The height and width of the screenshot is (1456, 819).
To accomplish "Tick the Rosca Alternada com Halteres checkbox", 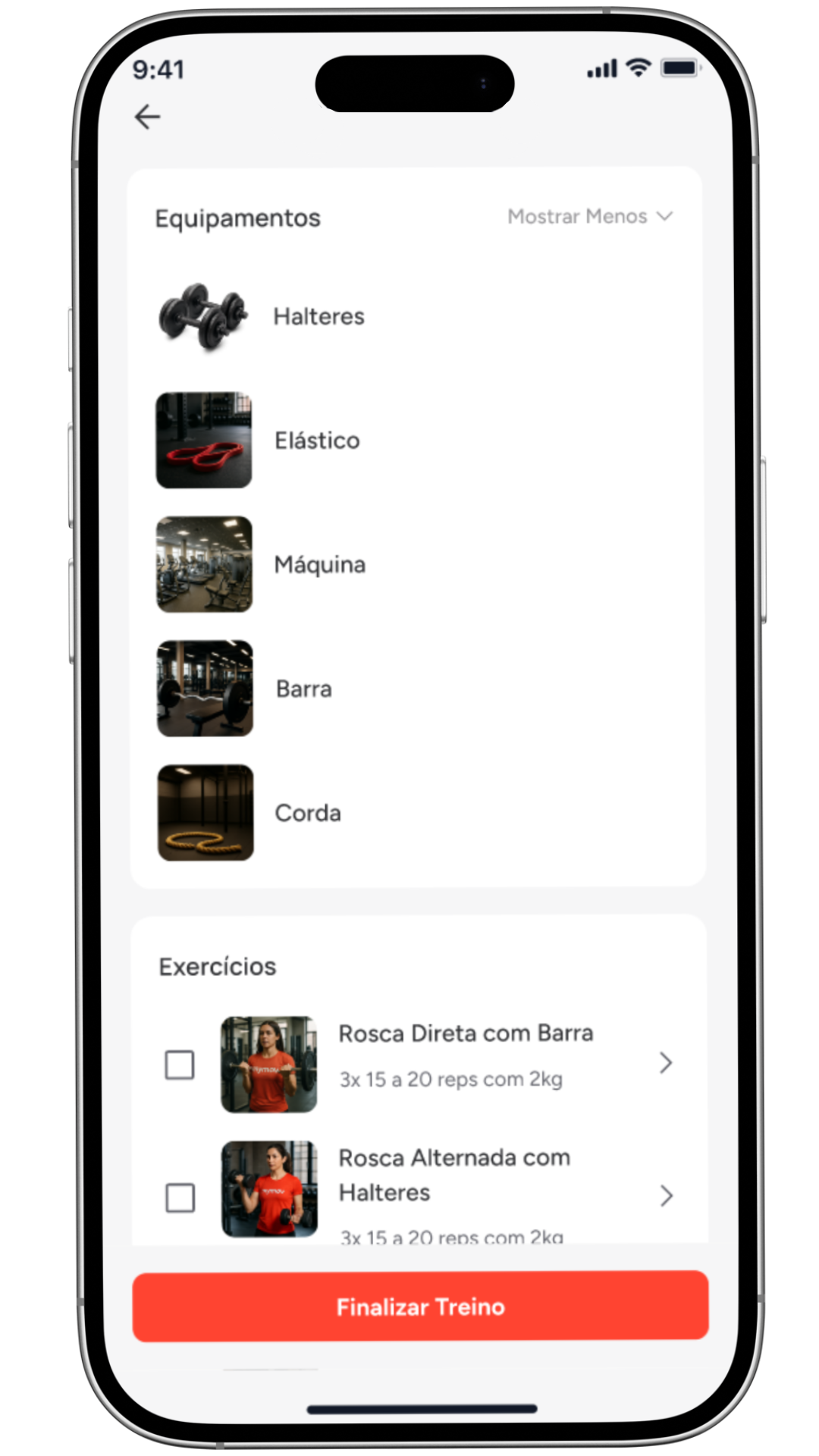I will [180, 1198].
